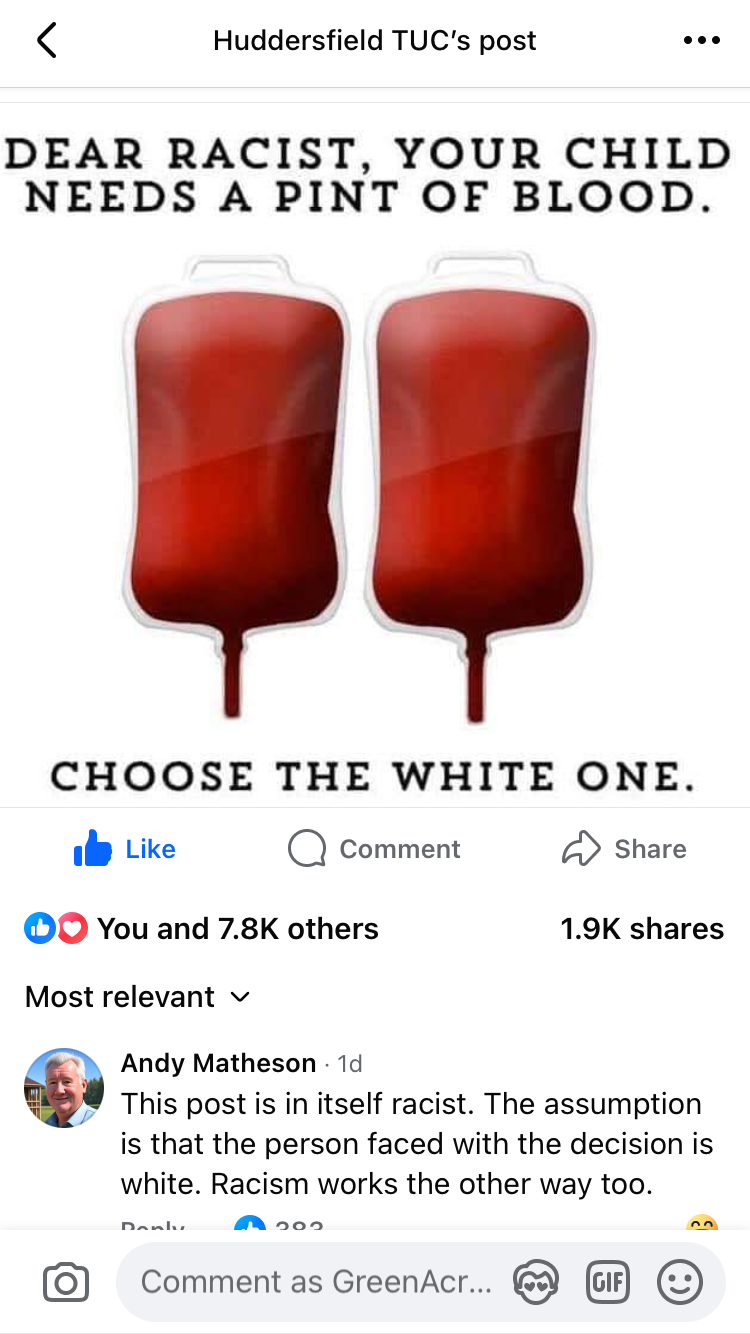Viewport: 750px width, 1334px height.
Task: Open the blood bags post image
Action: (375, 455)
